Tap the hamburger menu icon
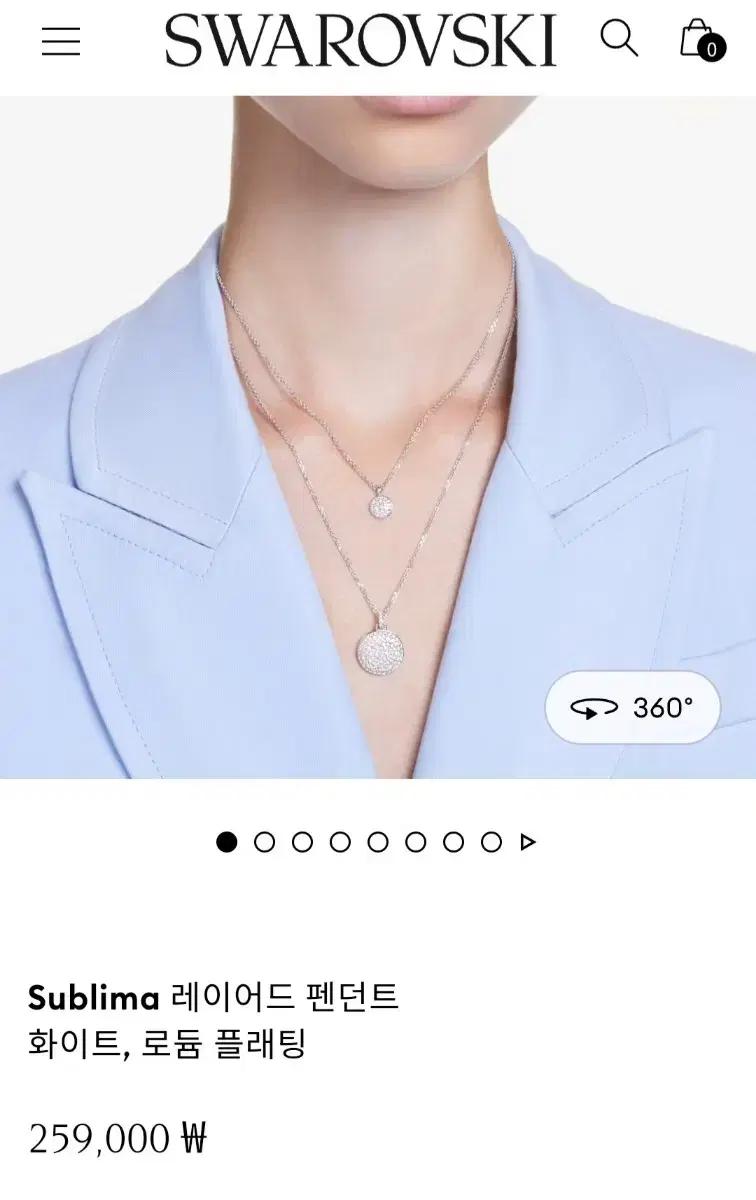Image resolution: width=756 pixels, height=1200 pixels. coord(60,42)
